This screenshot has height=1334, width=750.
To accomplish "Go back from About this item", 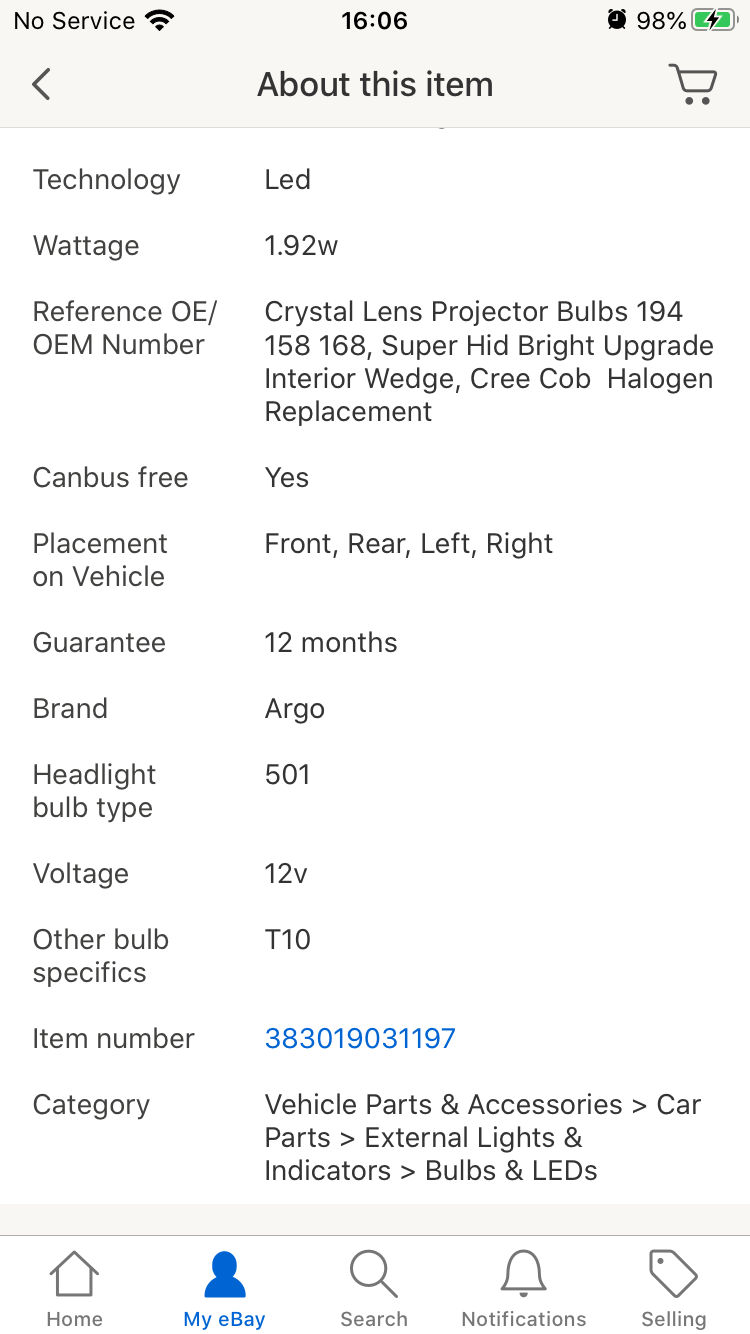I will (x=41, y=84).
